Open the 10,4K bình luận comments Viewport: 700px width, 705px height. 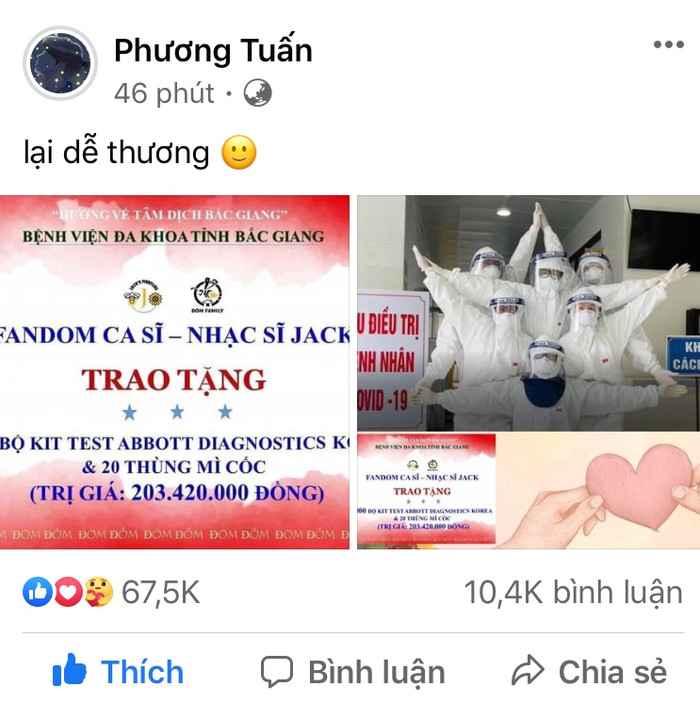pos(572,592)
